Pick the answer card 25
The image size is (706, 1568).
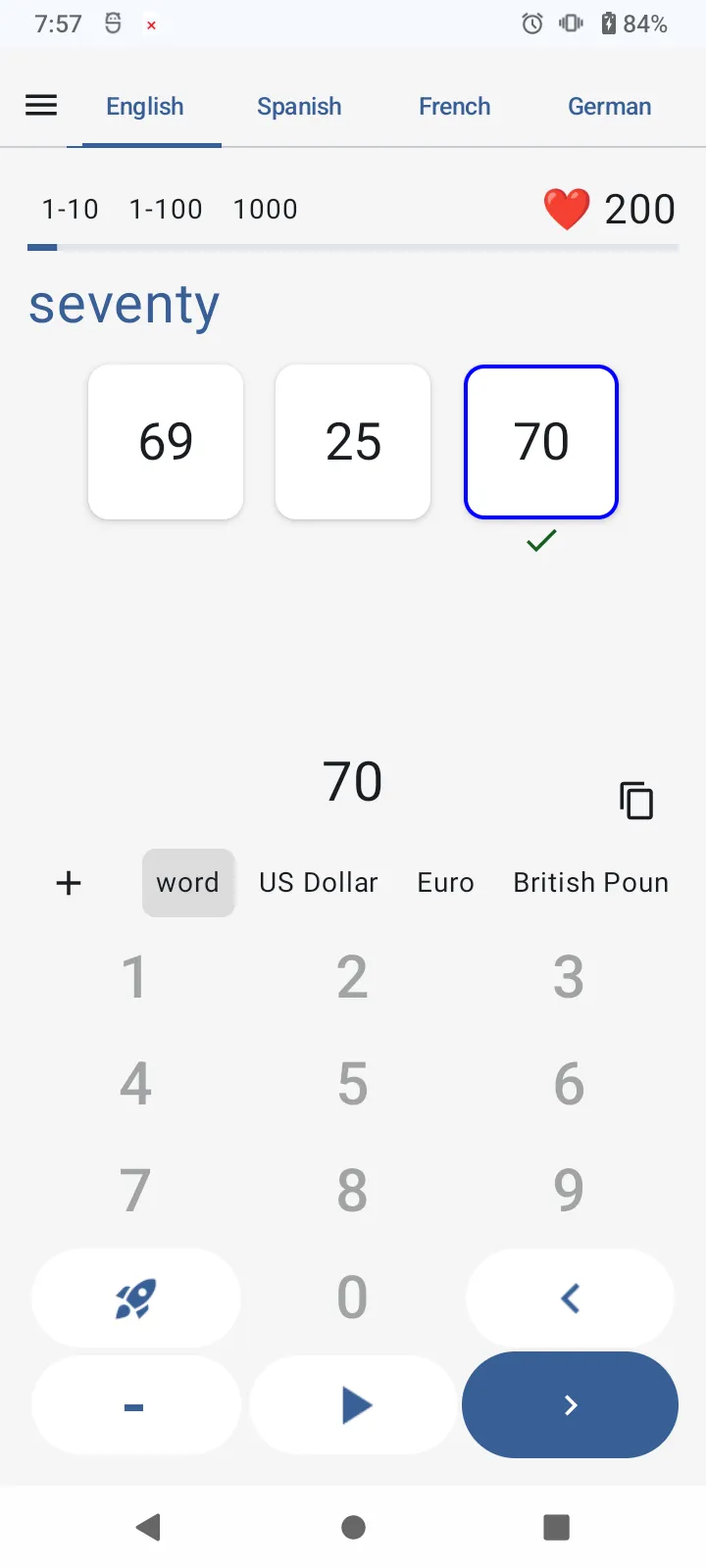click(353, 442)
